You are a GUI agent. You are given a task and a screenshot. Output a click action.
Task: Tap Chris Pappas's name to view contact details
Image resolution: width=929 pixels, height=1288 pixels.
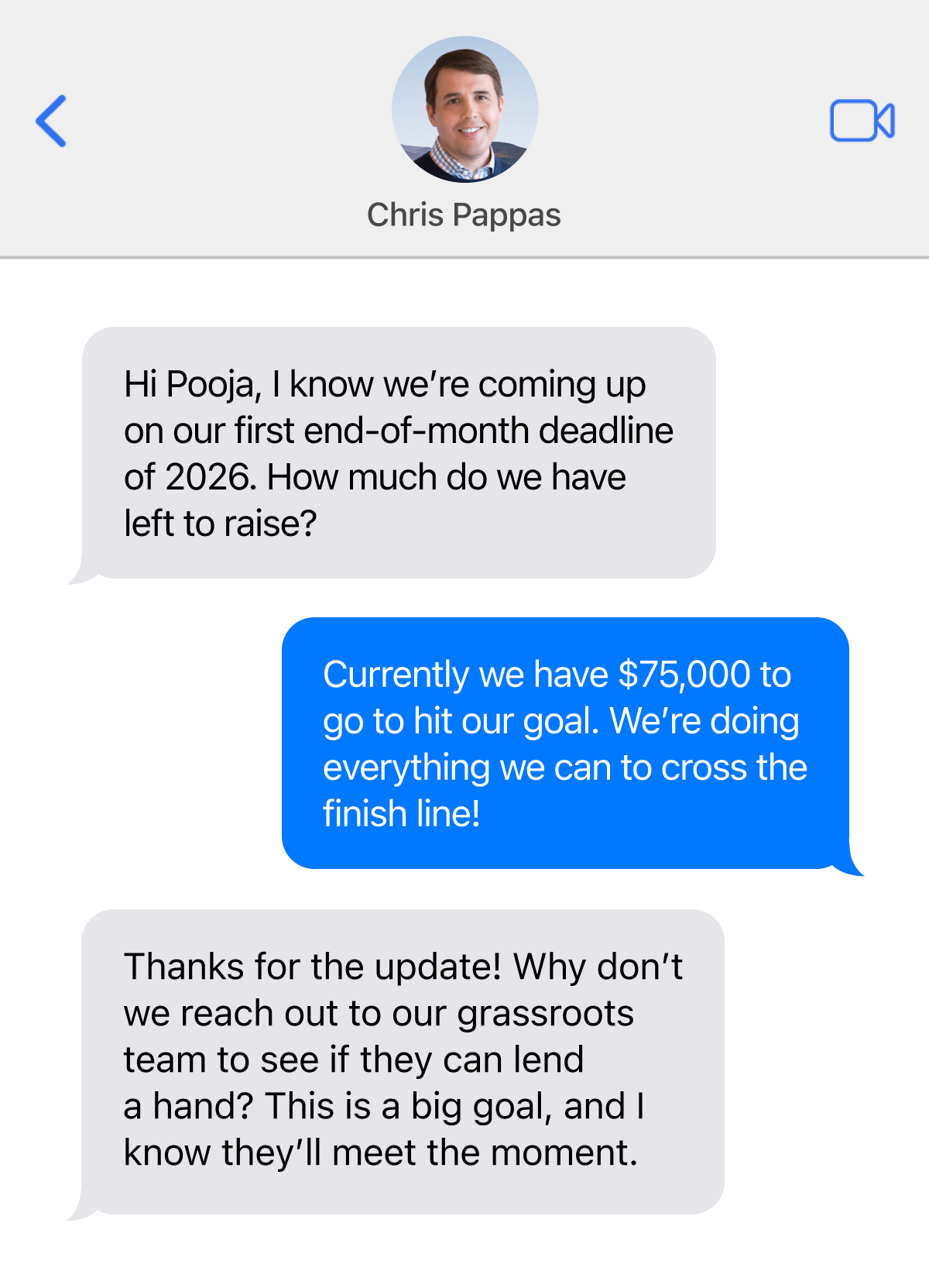pyautogui.click(x=464, y=215)
